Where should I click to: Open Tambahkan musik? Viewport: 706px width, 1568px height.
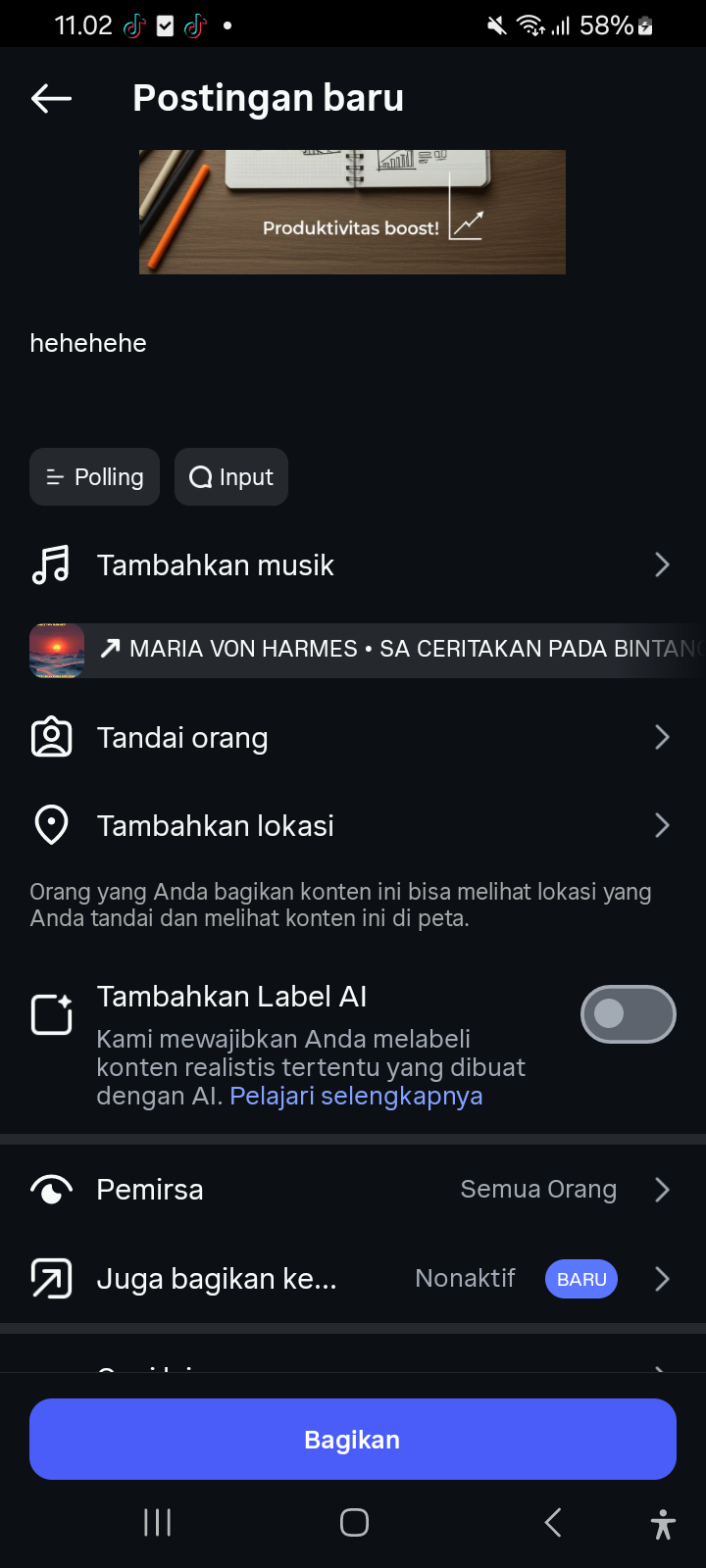(353, 565)
